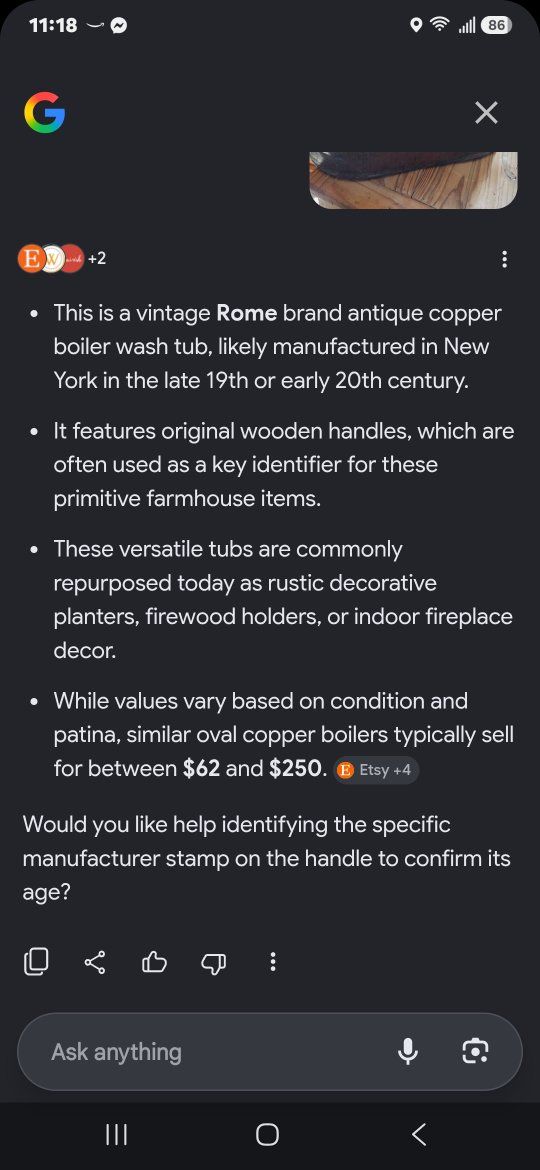Tap the uploaded photo thumbnail

(413, 180)
